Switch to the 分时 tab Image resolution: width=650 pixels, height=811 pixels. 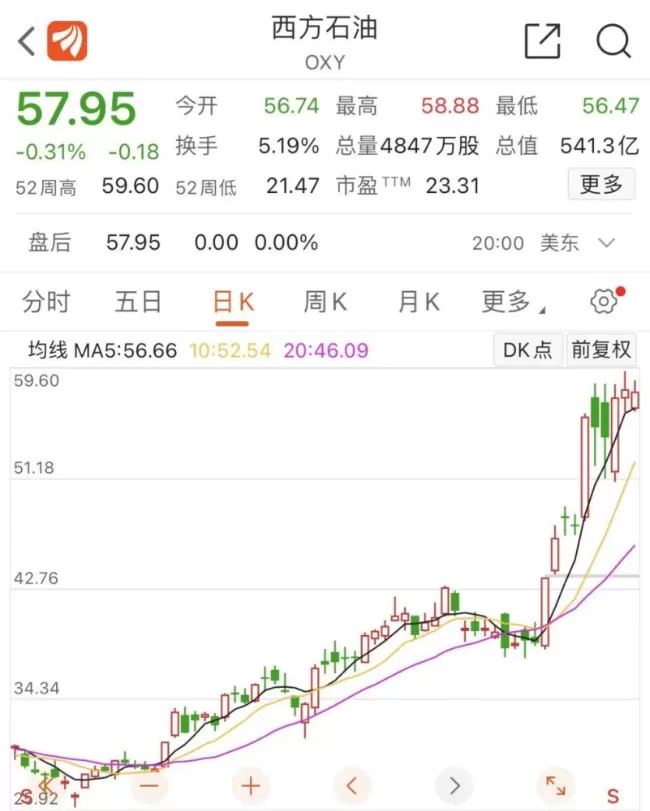click(x=46, y=302)
